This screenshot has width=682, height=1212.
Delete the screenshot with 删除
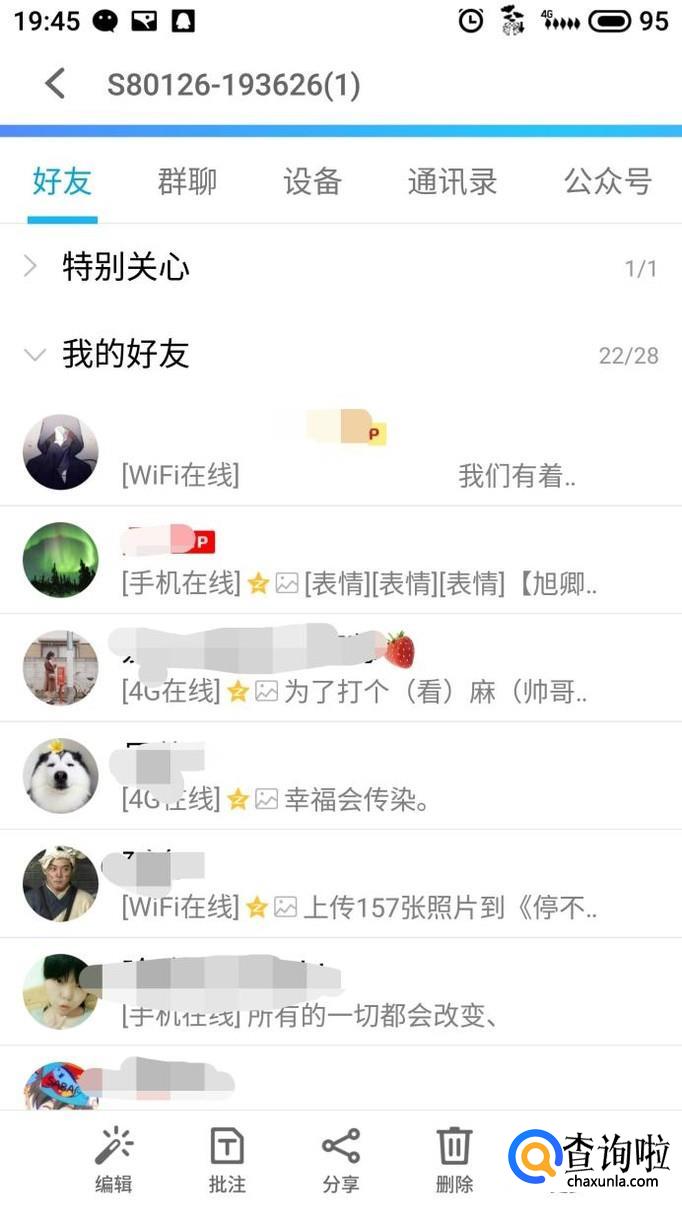tap(454, 1159)
